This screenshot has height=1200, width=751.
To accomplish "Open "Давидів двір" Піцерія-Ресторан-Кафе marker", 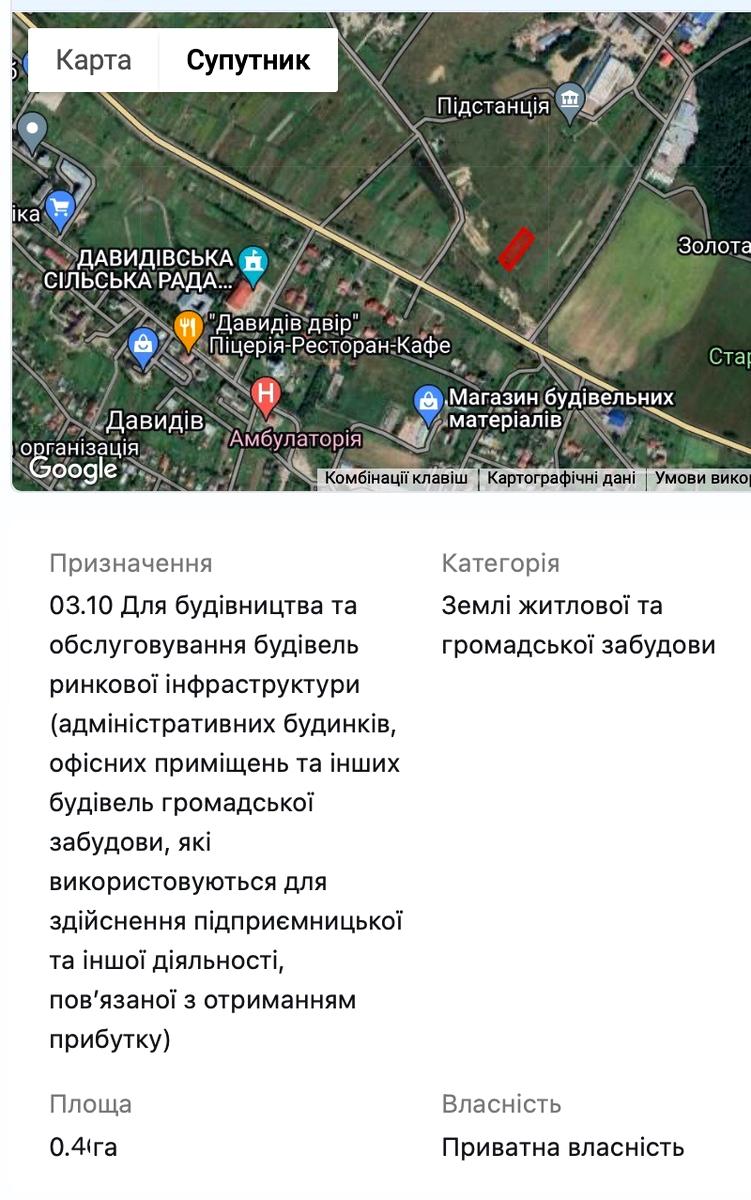I will pos(188,328).
